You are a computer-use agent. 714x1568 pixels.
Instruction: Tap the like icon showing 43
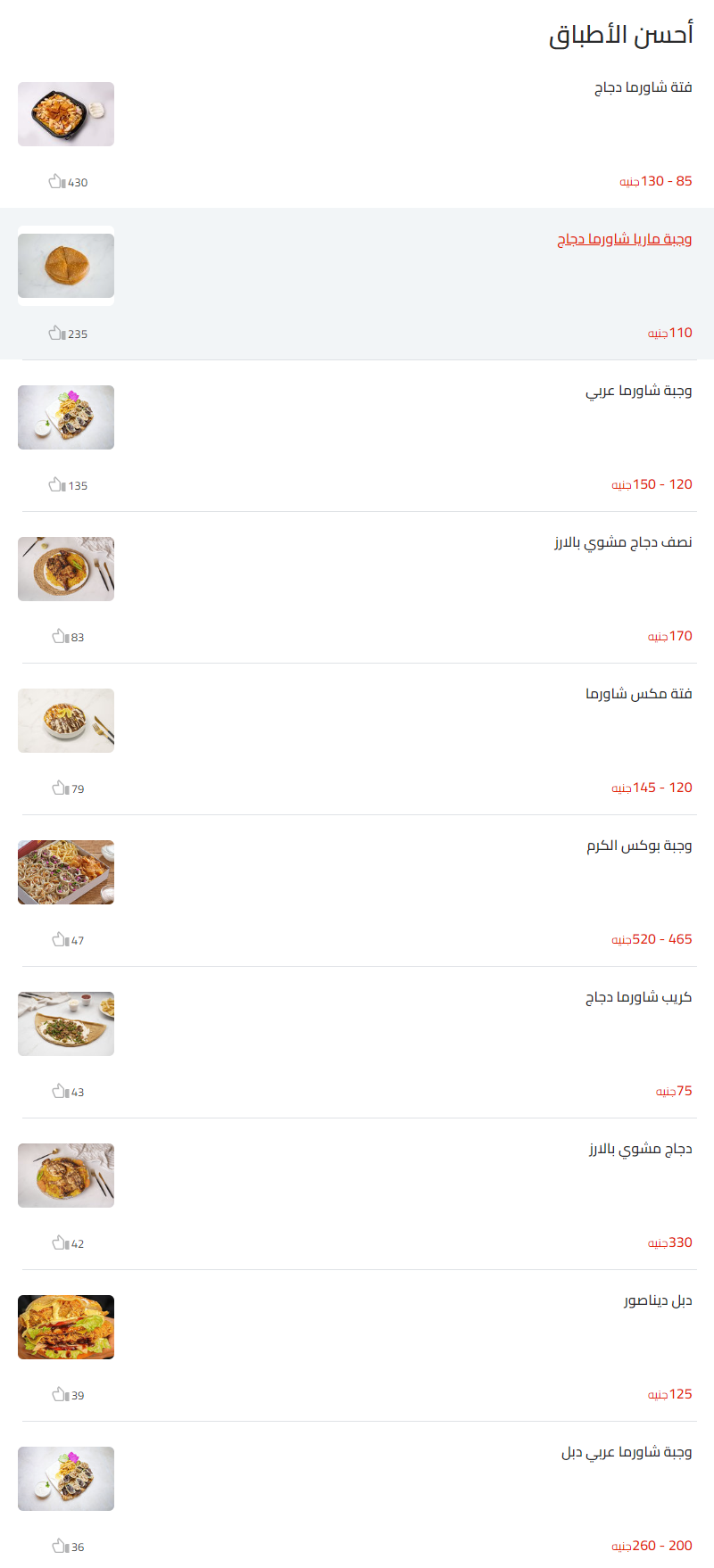click(x=58, y=1090)
